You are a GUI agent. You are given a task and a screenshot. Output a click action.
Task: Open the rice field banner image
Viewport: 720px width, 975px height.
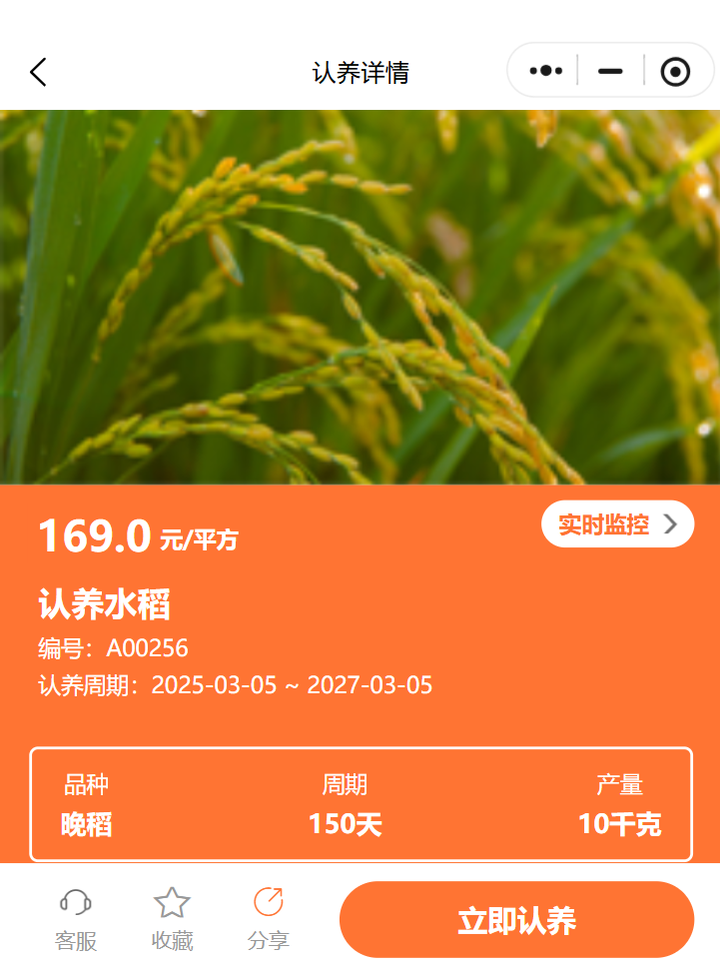click(x=360, y=297)
